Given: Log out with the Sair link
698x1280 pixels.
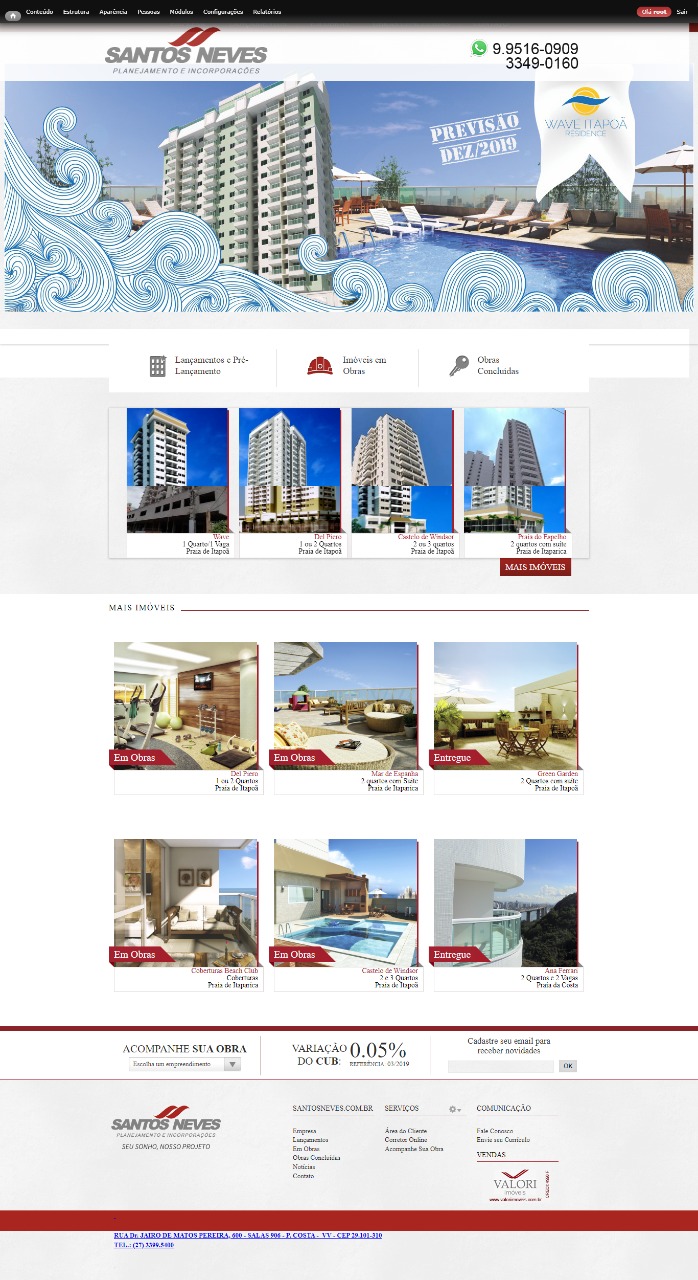Looking at the screenshot, I should 682,12.
